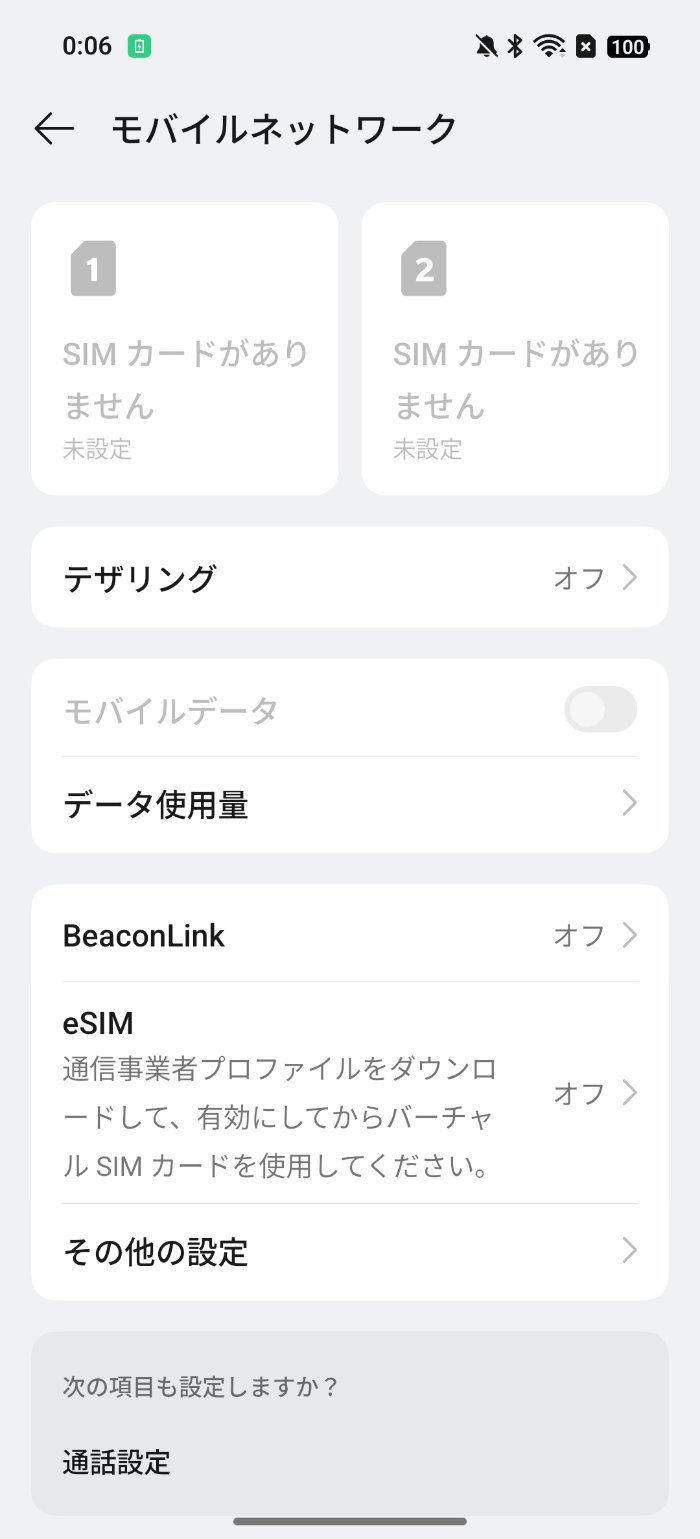Go back from モバイルネットワーク screen
700x1539 pixels.
[x=54, y=128]
